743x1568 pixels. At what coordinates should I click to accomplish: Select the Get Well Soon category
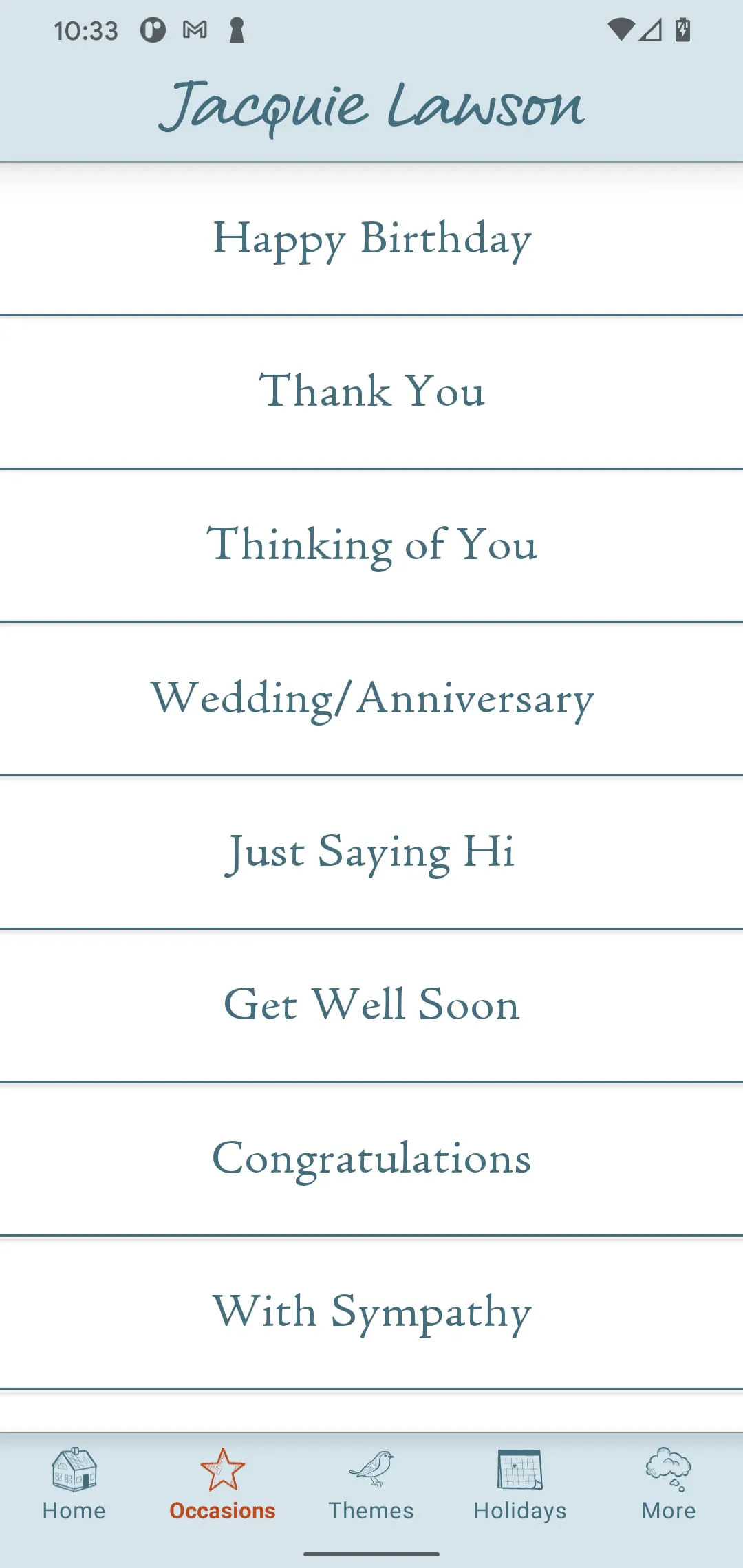[371, 1005]
